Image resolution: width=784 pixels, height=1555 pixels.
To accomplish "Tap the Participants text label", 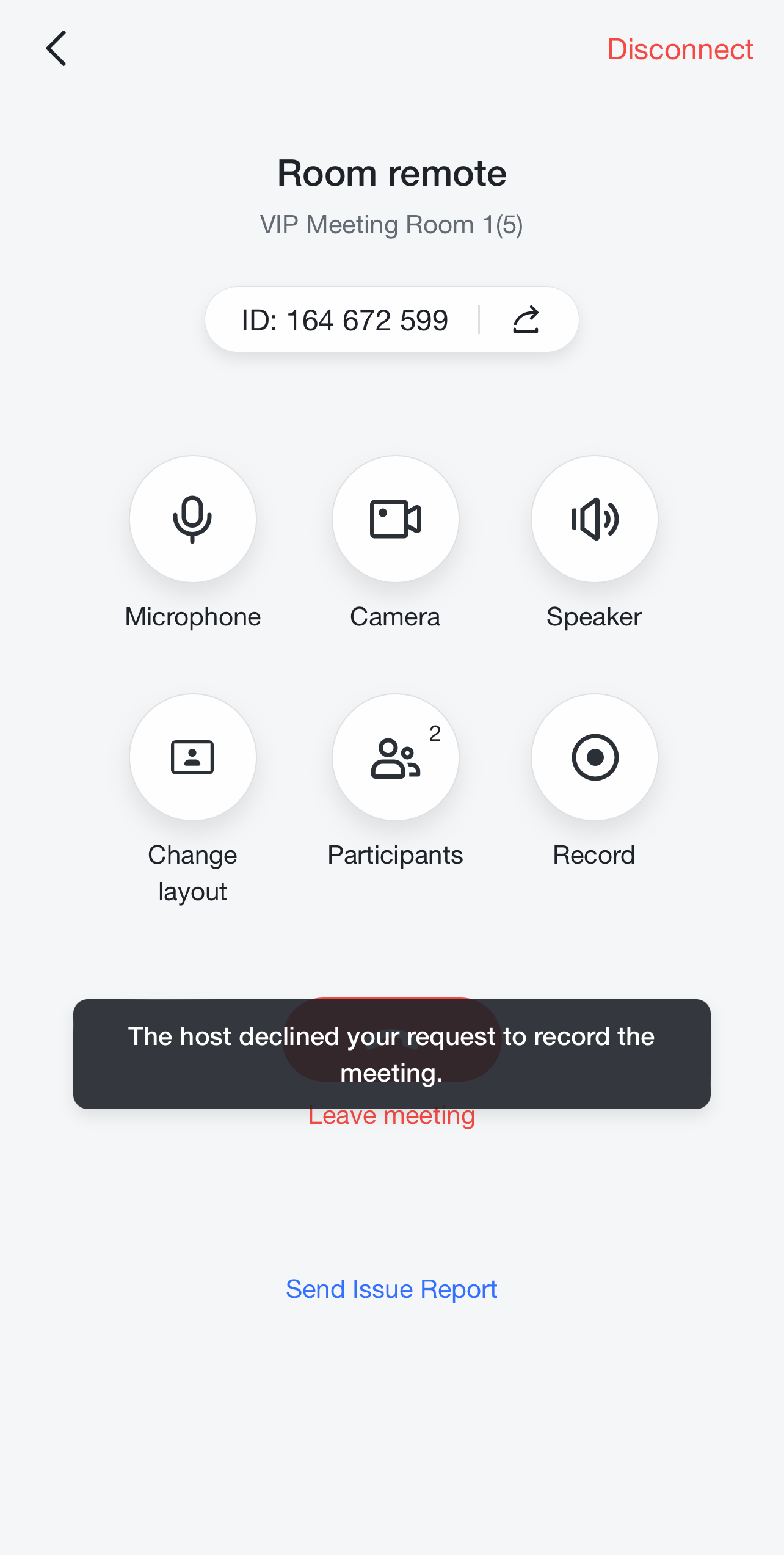I will [395, 854].
